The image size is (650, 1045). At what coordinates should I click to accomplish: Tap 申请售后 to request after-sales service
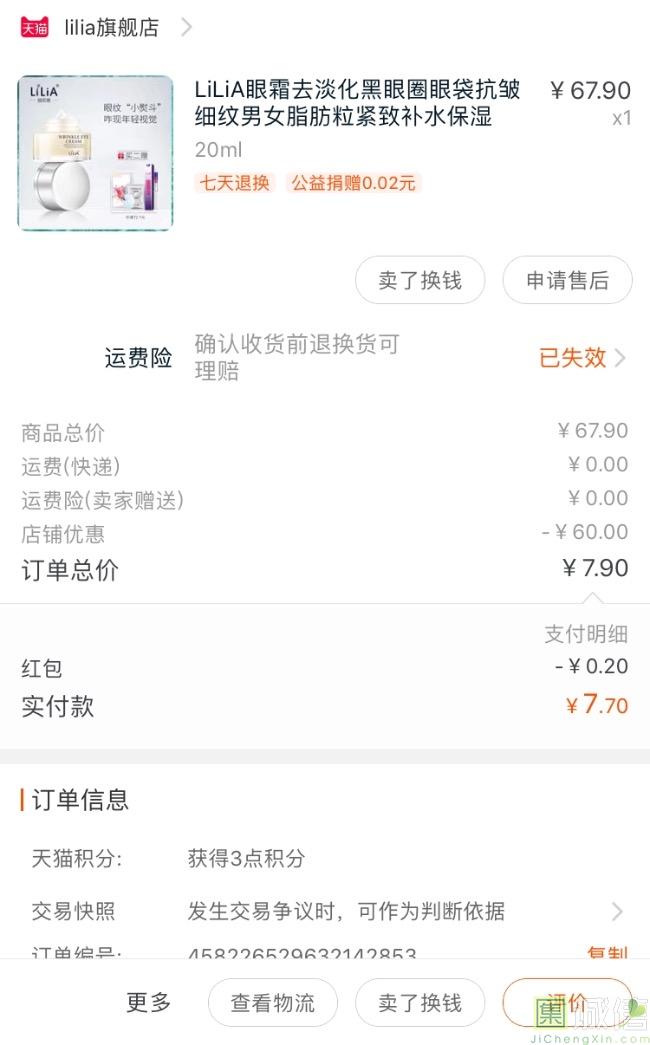[567, 281]
